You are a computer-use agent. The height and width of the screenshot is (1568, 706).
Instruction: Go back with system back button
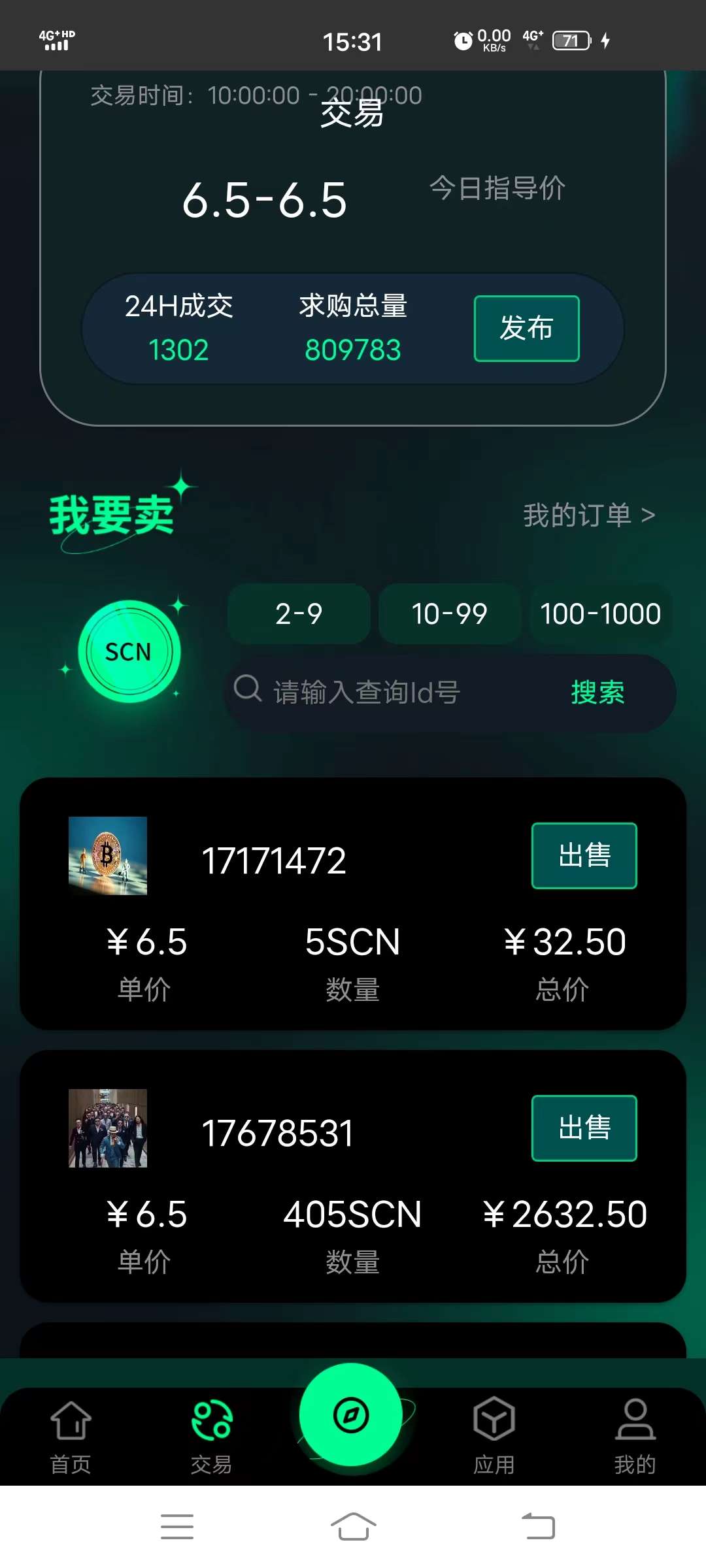click(x=538, y=1527)
